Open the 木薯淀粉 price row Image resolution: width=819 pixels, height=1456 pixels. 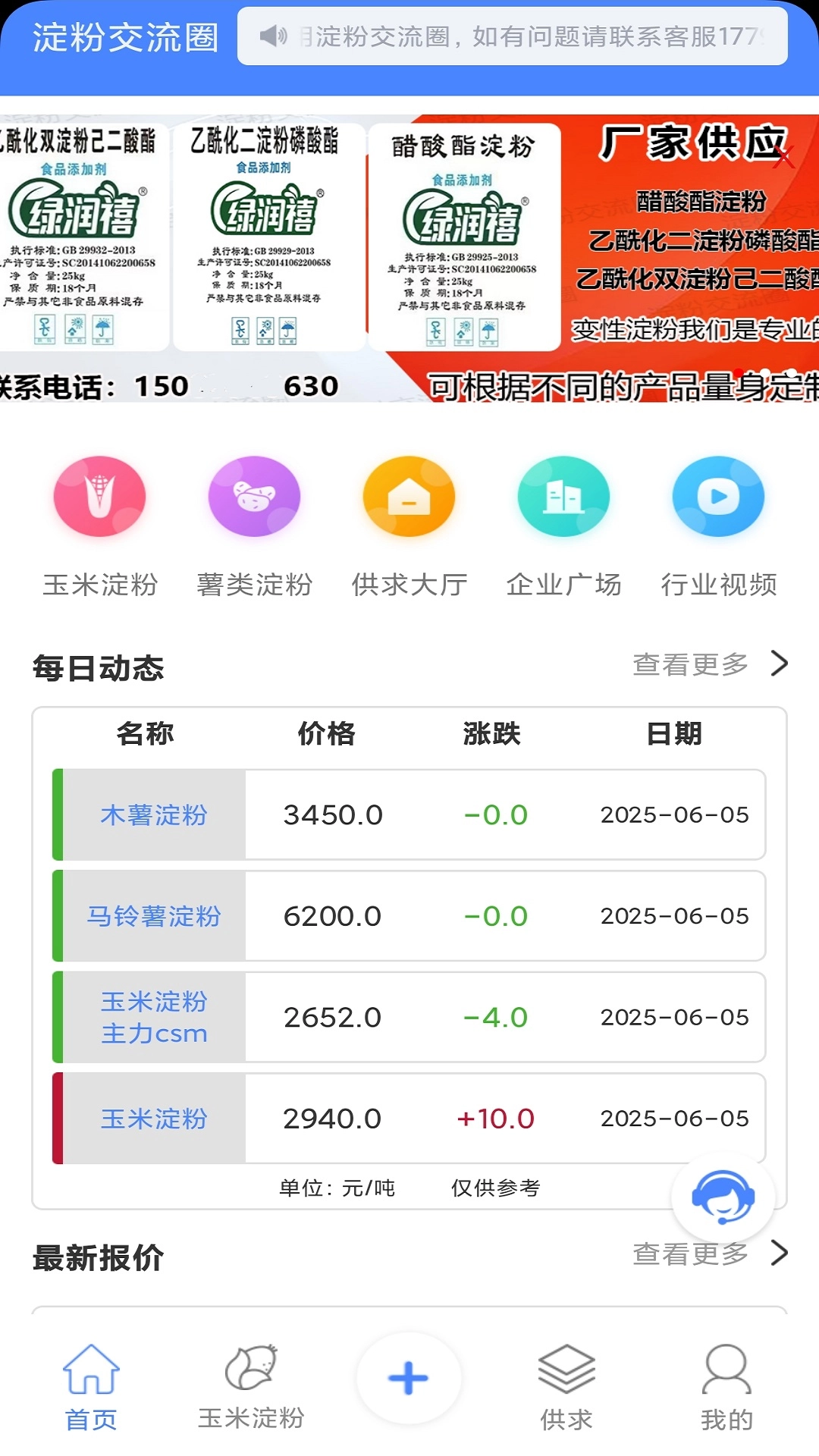pos(409,814)
